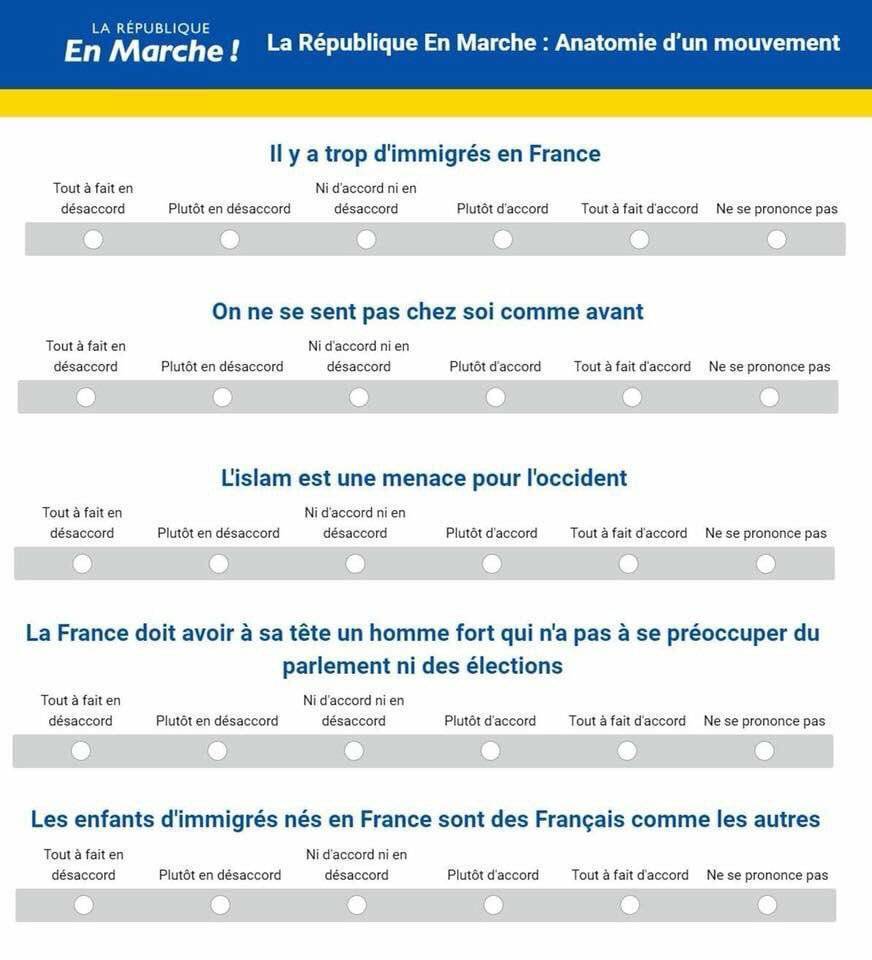Image resolution: width=872 pixels, height=960 pixels.
Task: Choose 'Tout à fait d'accord' for chez soi comme avant
Action: (x=632, y=397)
